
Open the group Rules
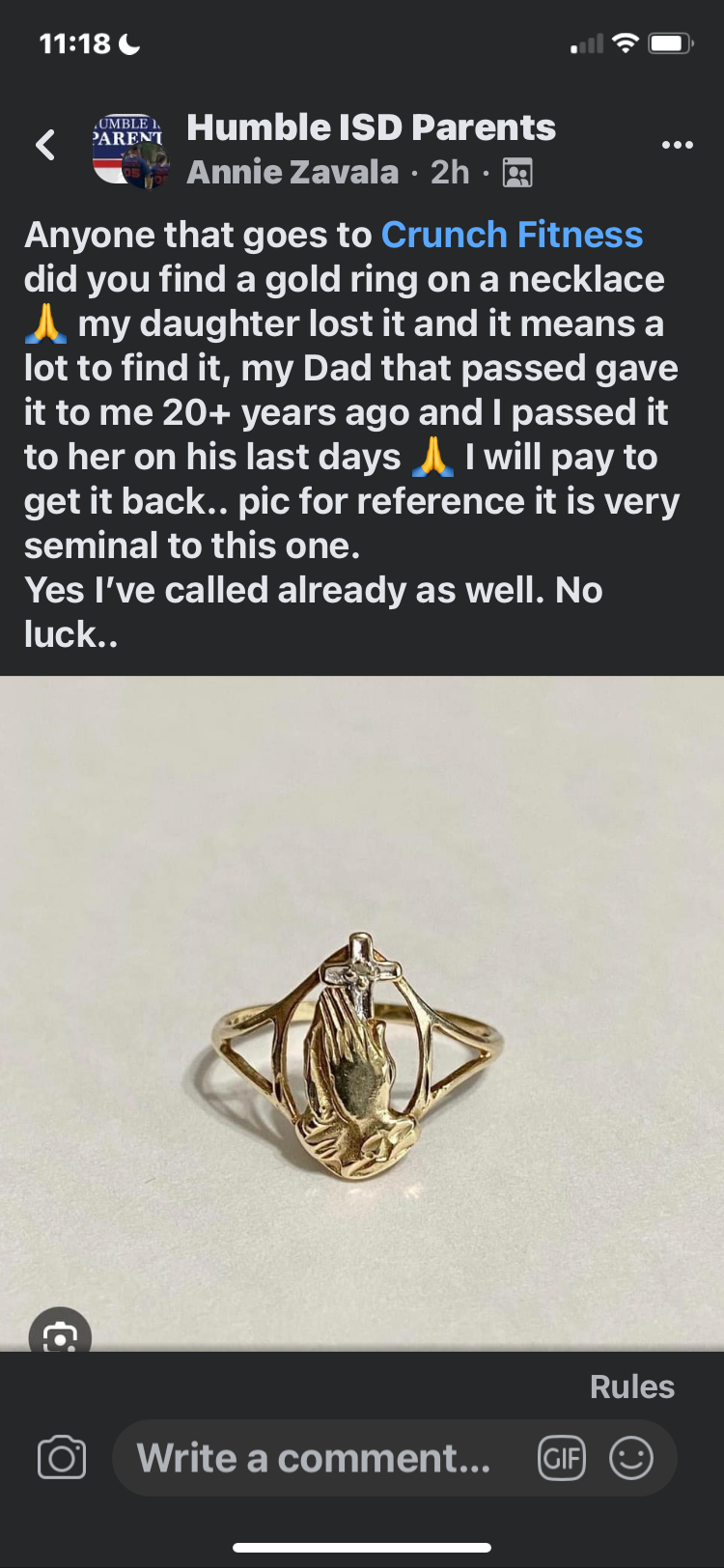click(x=631, y=1386)
